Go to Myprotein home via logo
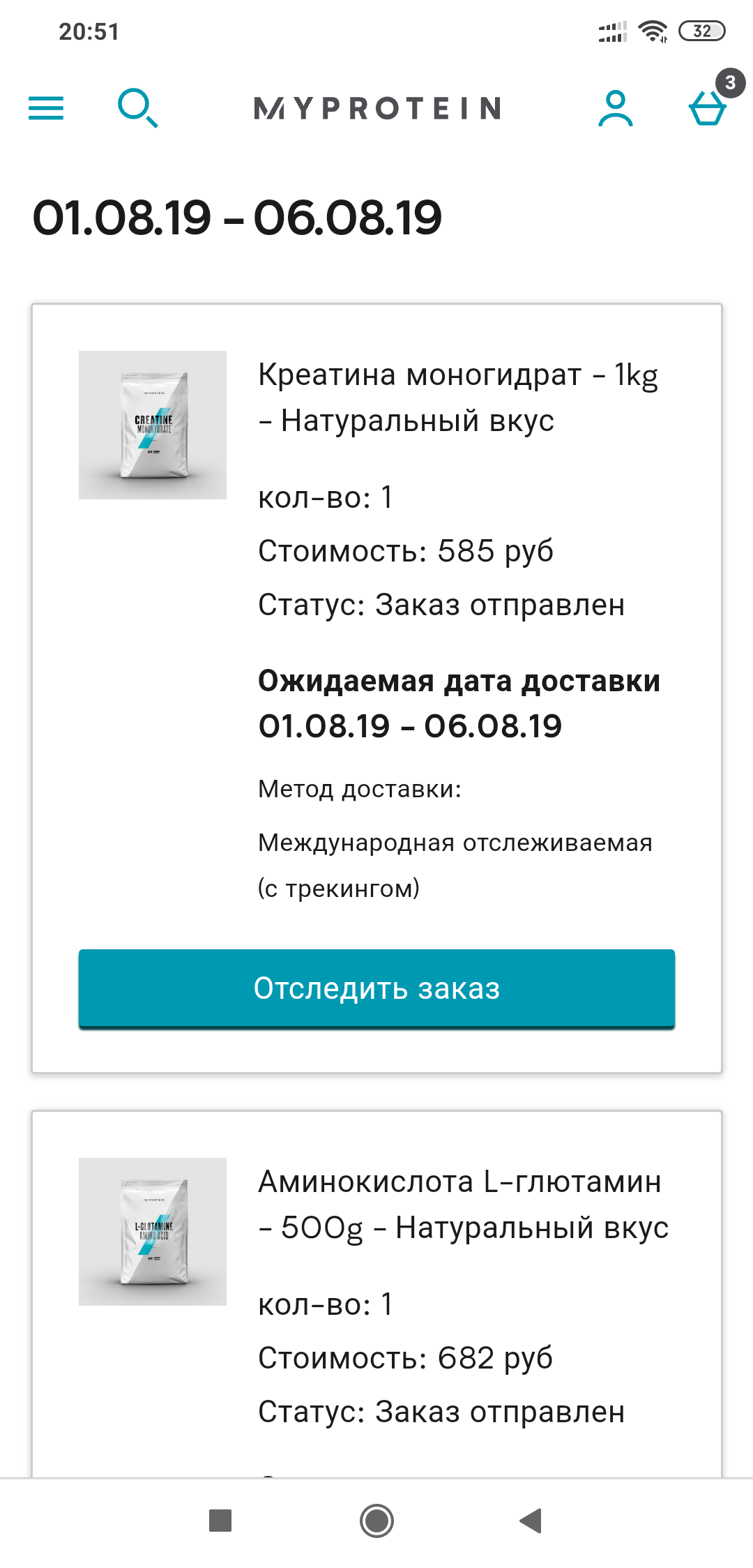The image size is (753, 1568). point(377,108)
